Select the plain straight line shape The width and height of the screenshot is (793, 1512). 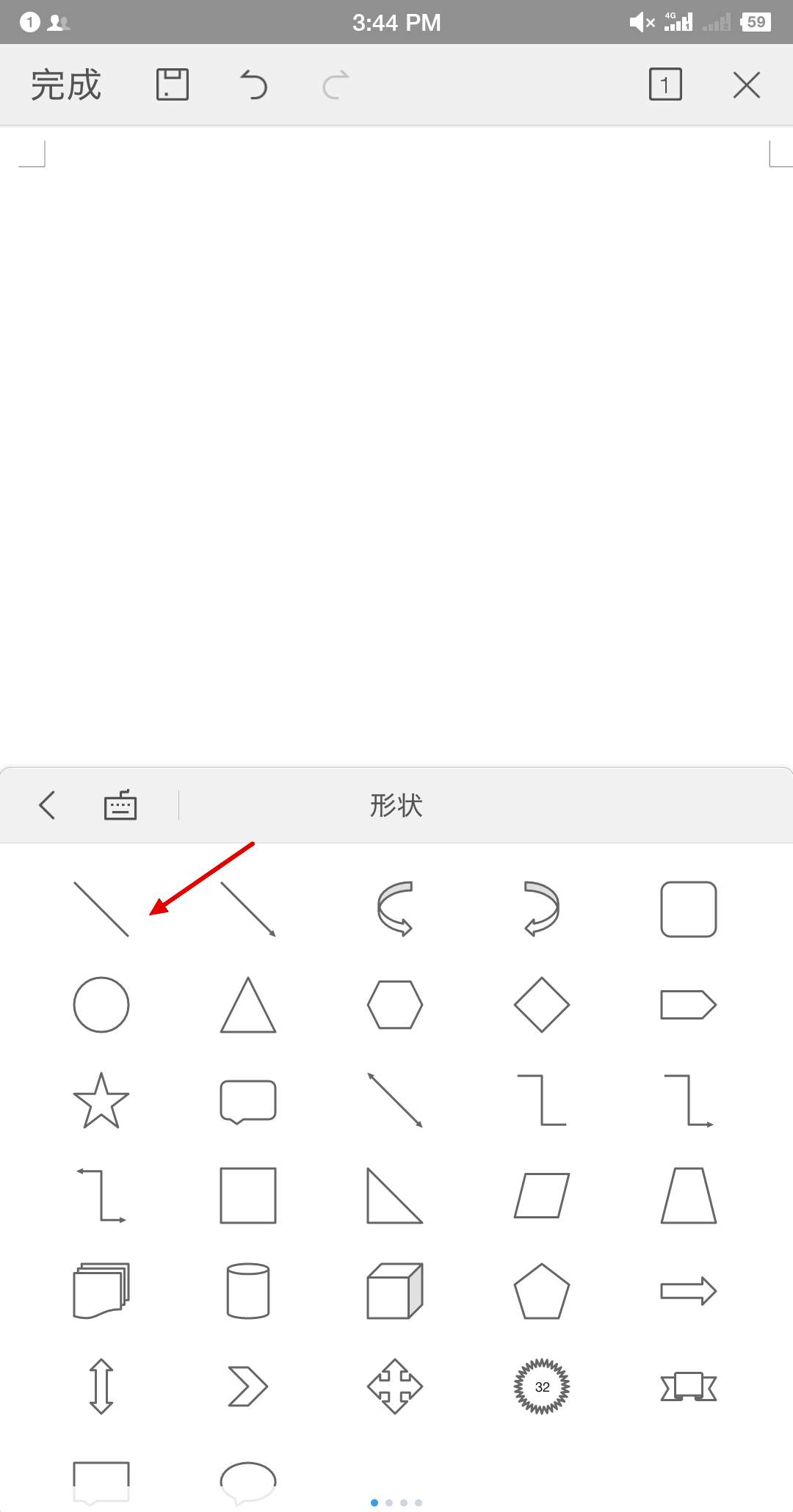tap(101, 909)
